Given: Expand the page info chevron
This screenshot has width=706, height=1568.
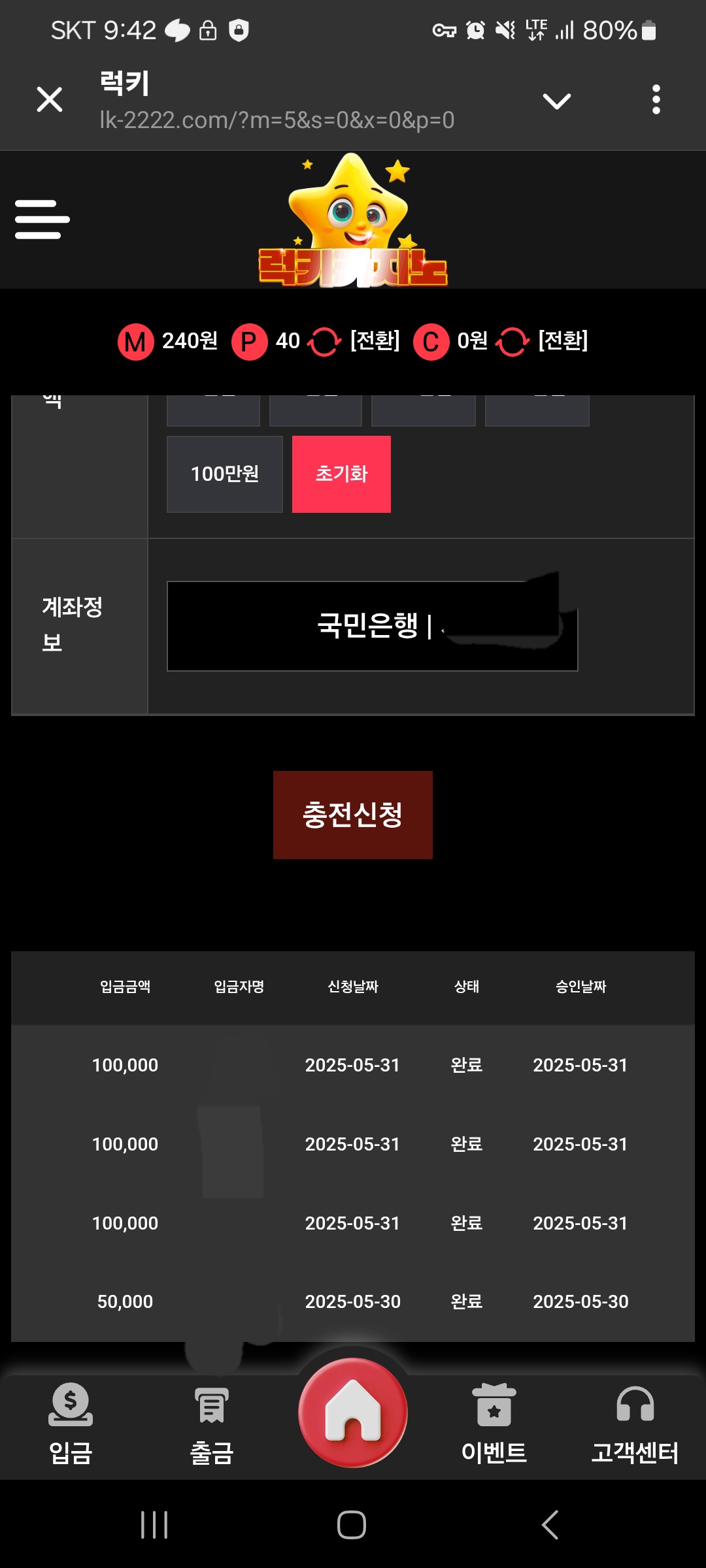Looking at the screenshot, I should point(556,101).
